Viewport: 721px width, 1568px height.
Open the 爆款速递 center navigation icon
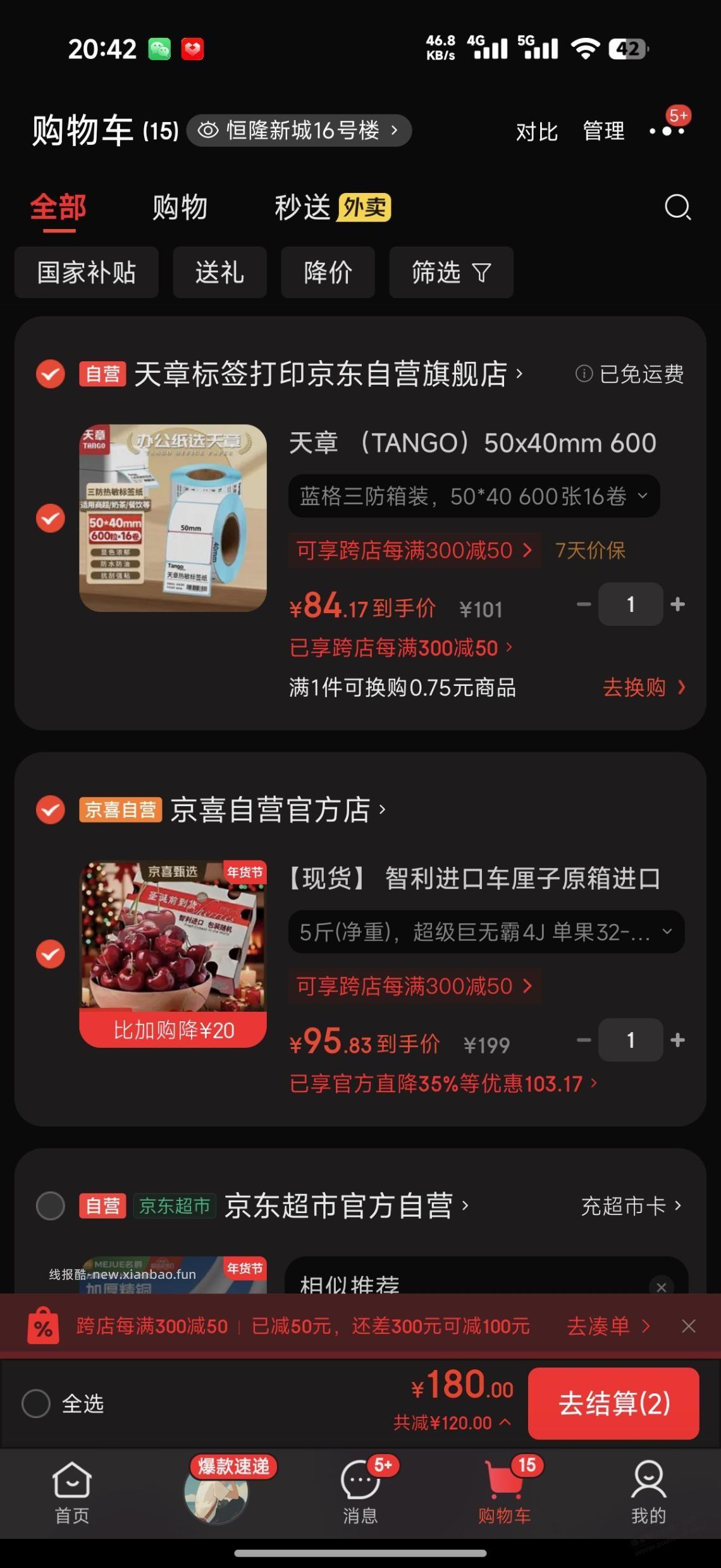pos(215,1493)
